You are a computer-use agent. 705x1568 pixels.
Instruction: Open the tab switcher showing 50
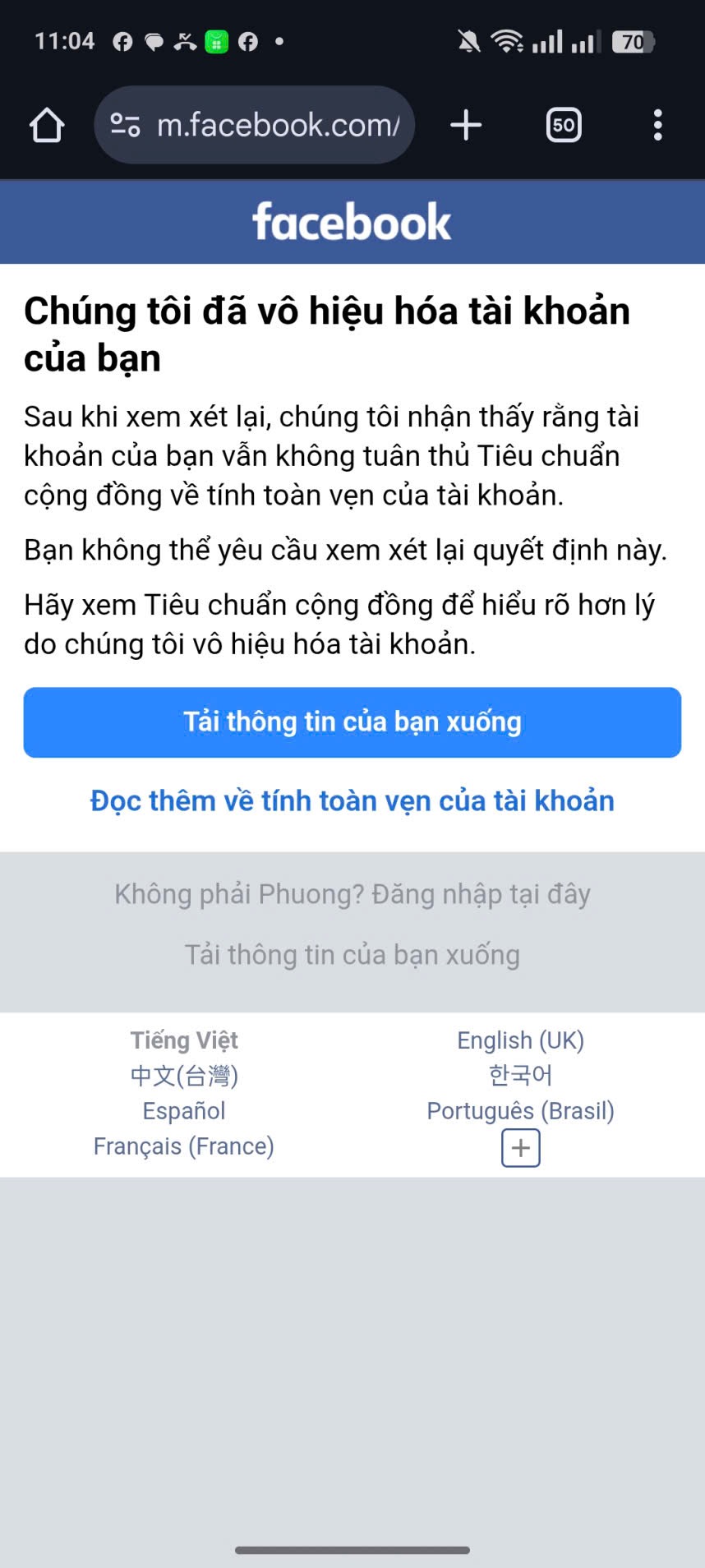click(x=564, y=125)
